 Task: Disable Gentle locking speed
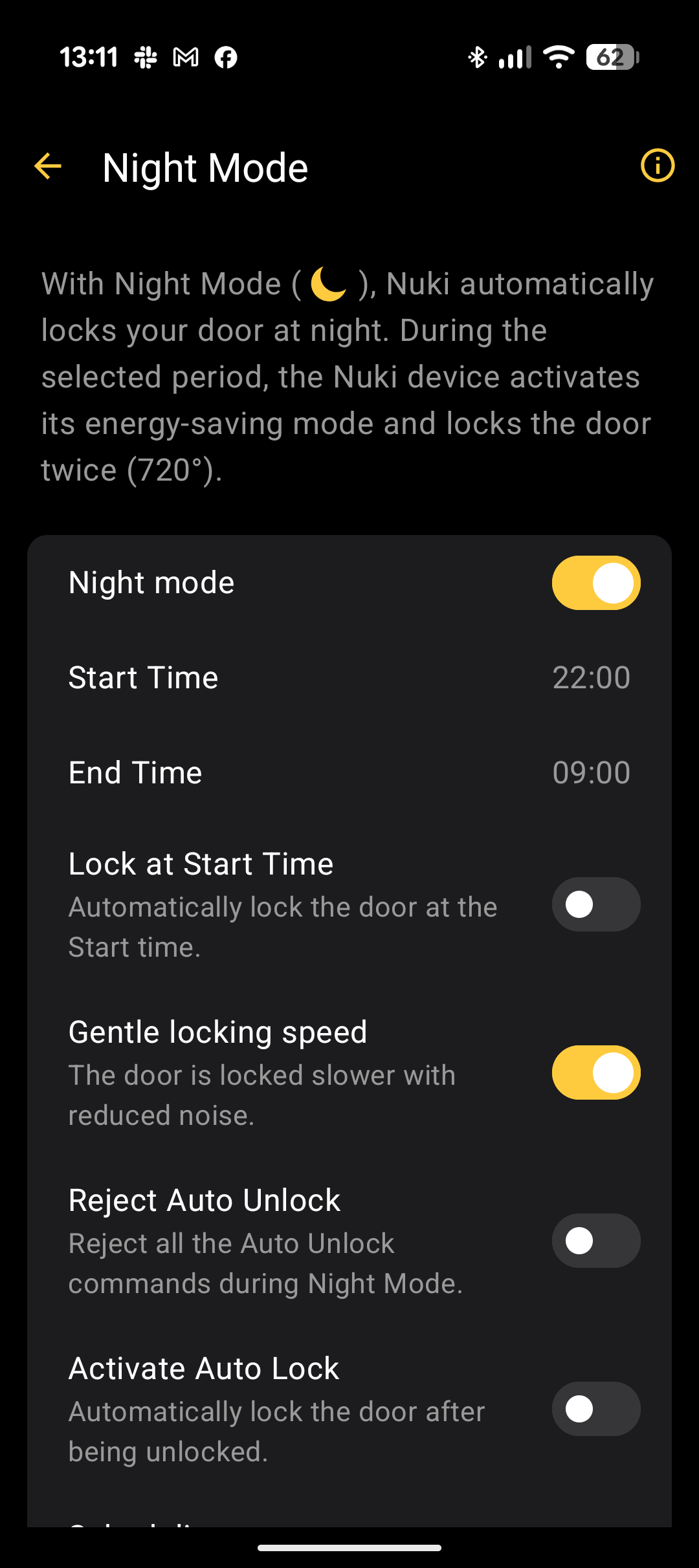click(595, 1073)
